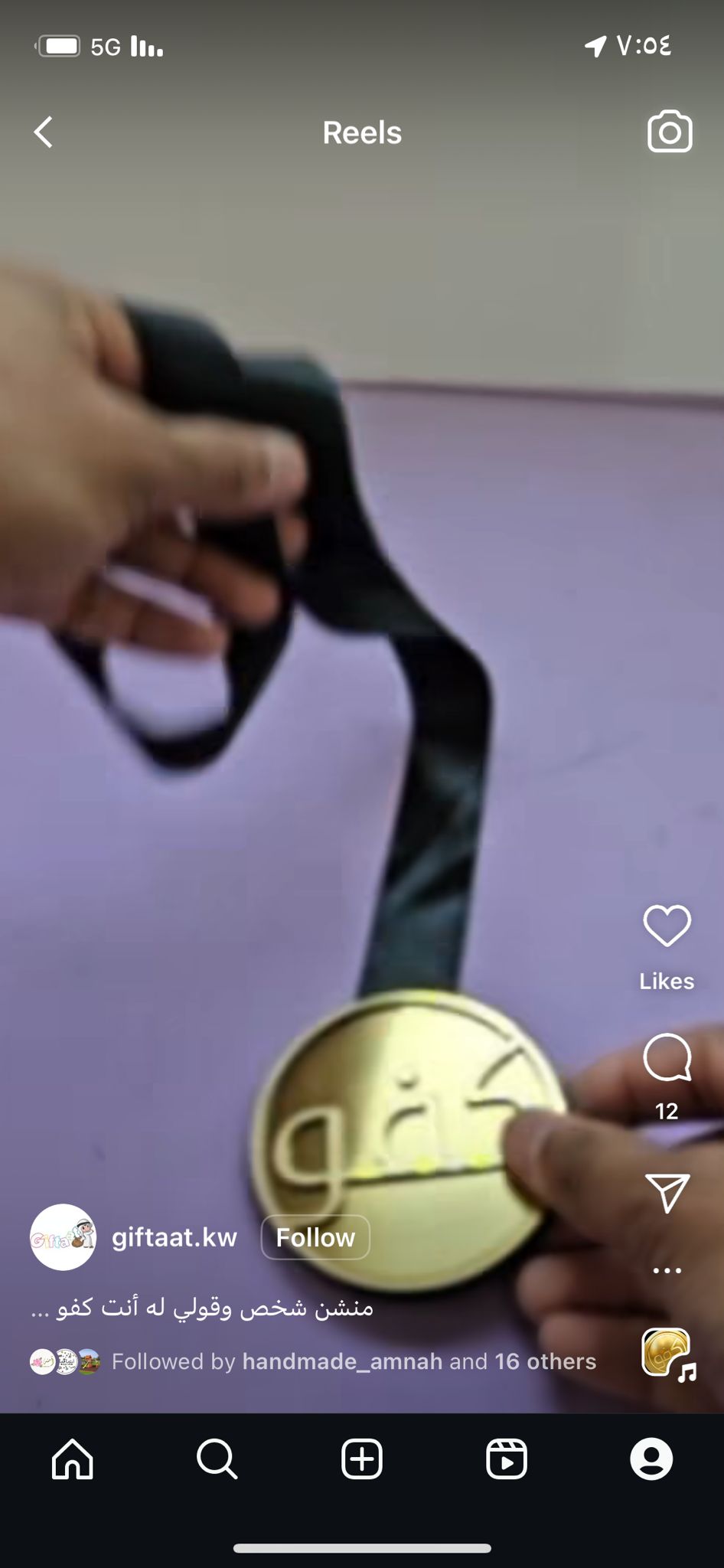
Task: Open the camera to create a reel
Action: tap(670, 132)
